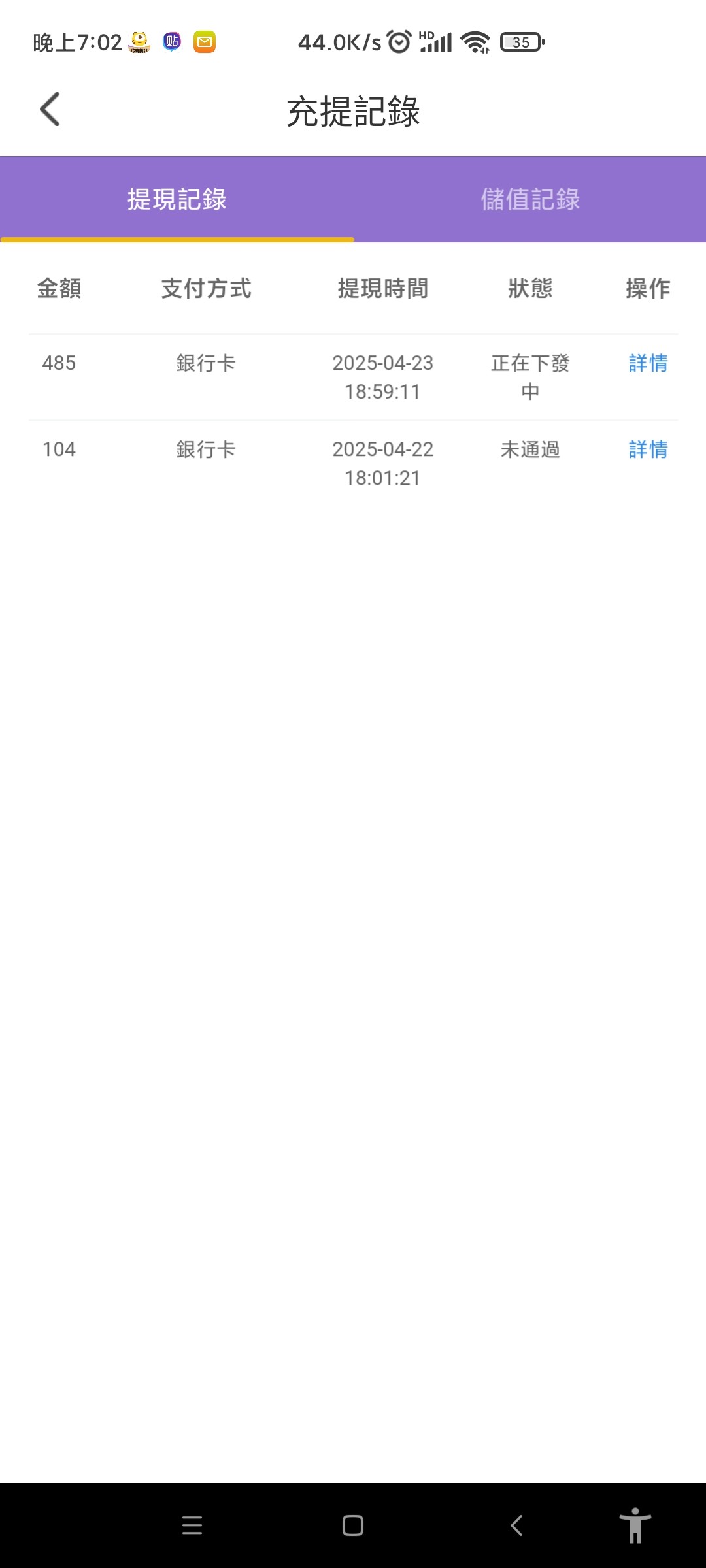Open 詳情 for the 485 withdrawal

[x=648, y=363]
